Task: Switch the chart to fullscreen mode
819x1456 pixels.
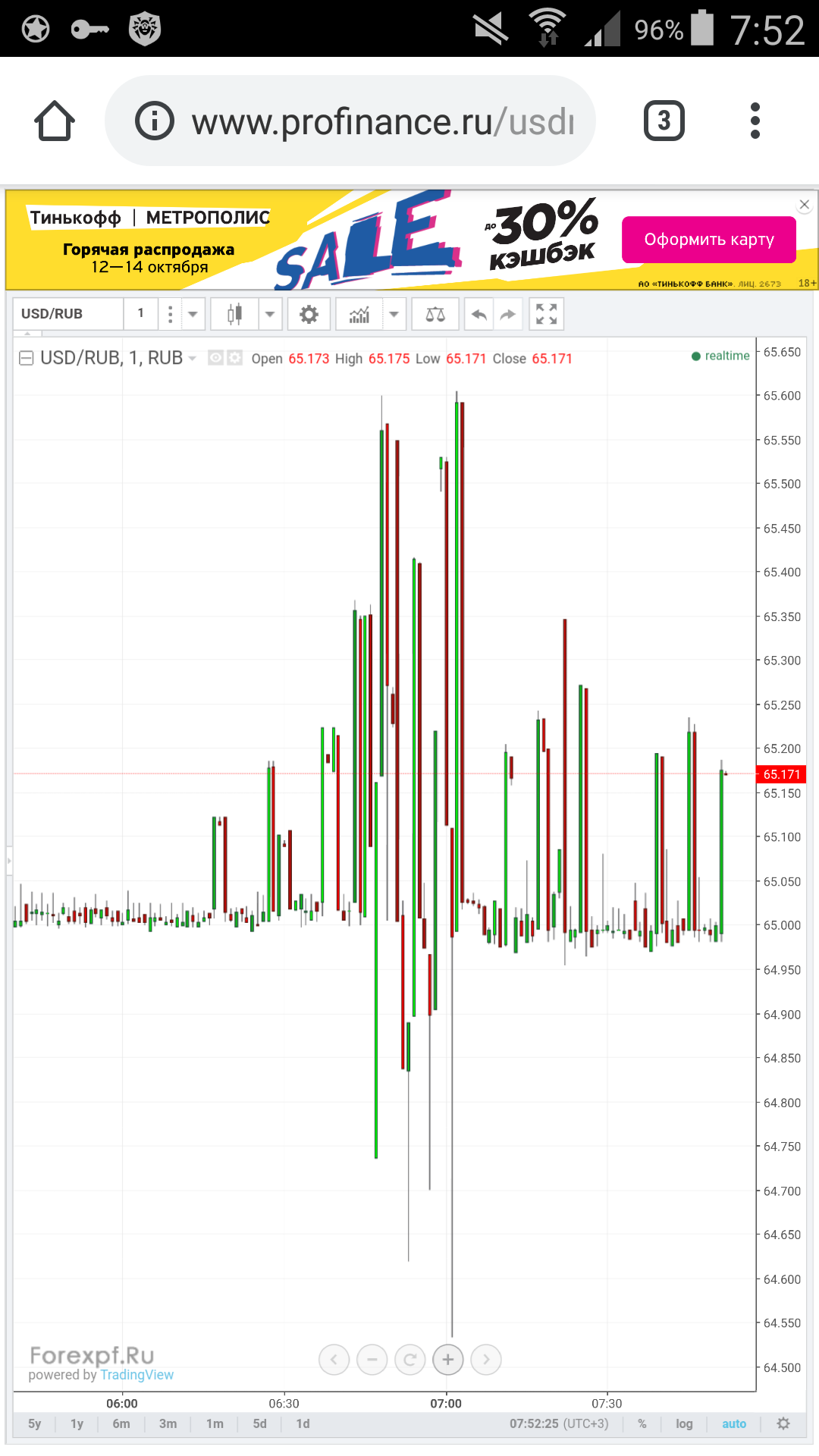Action: pyautogui.click(x=546, y=314)
